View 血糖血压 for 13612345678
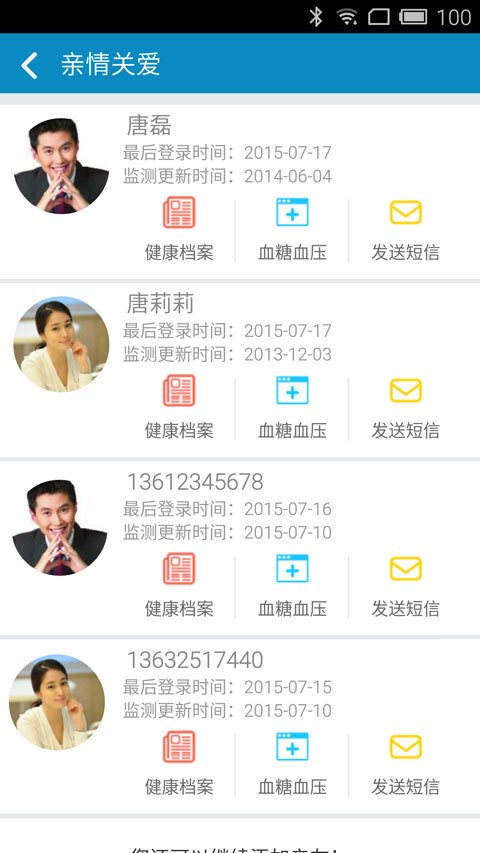Screen dimensions: 480x853 (x=292, y=585)
